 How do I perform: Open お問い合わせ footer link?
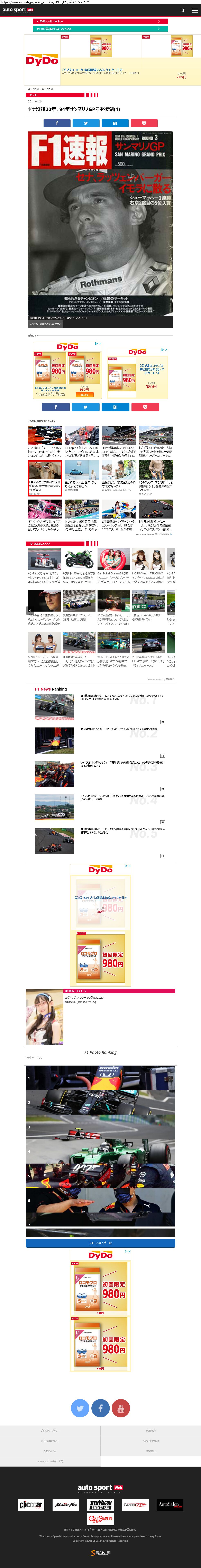50,1451
